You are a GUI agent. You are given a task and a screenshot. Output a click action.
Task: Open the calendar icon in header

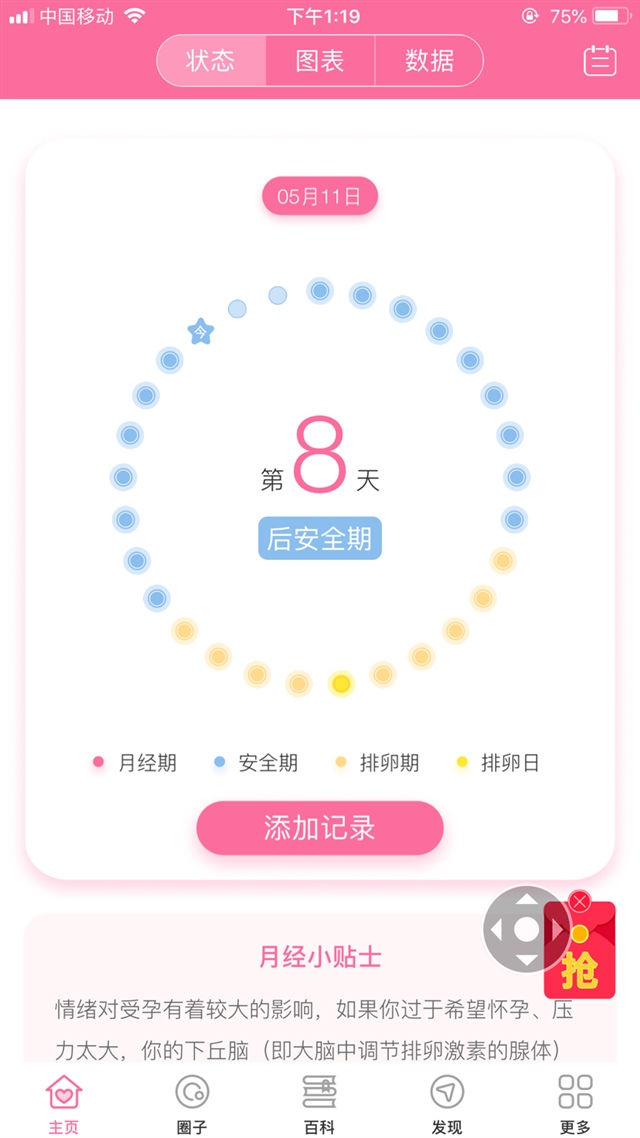[x=600, y=61]
